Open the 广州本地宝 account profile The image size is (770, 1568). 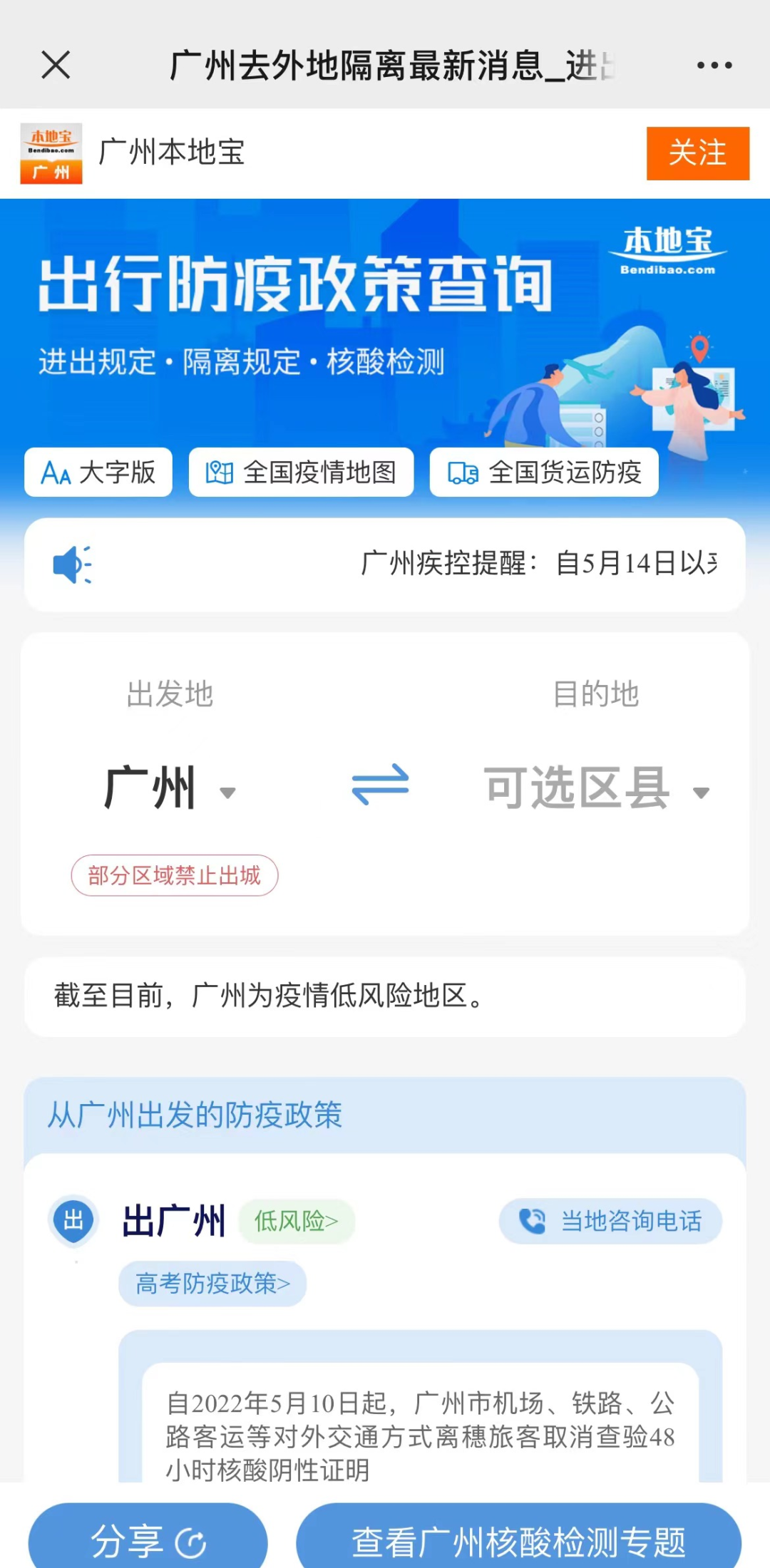point(171,153)
